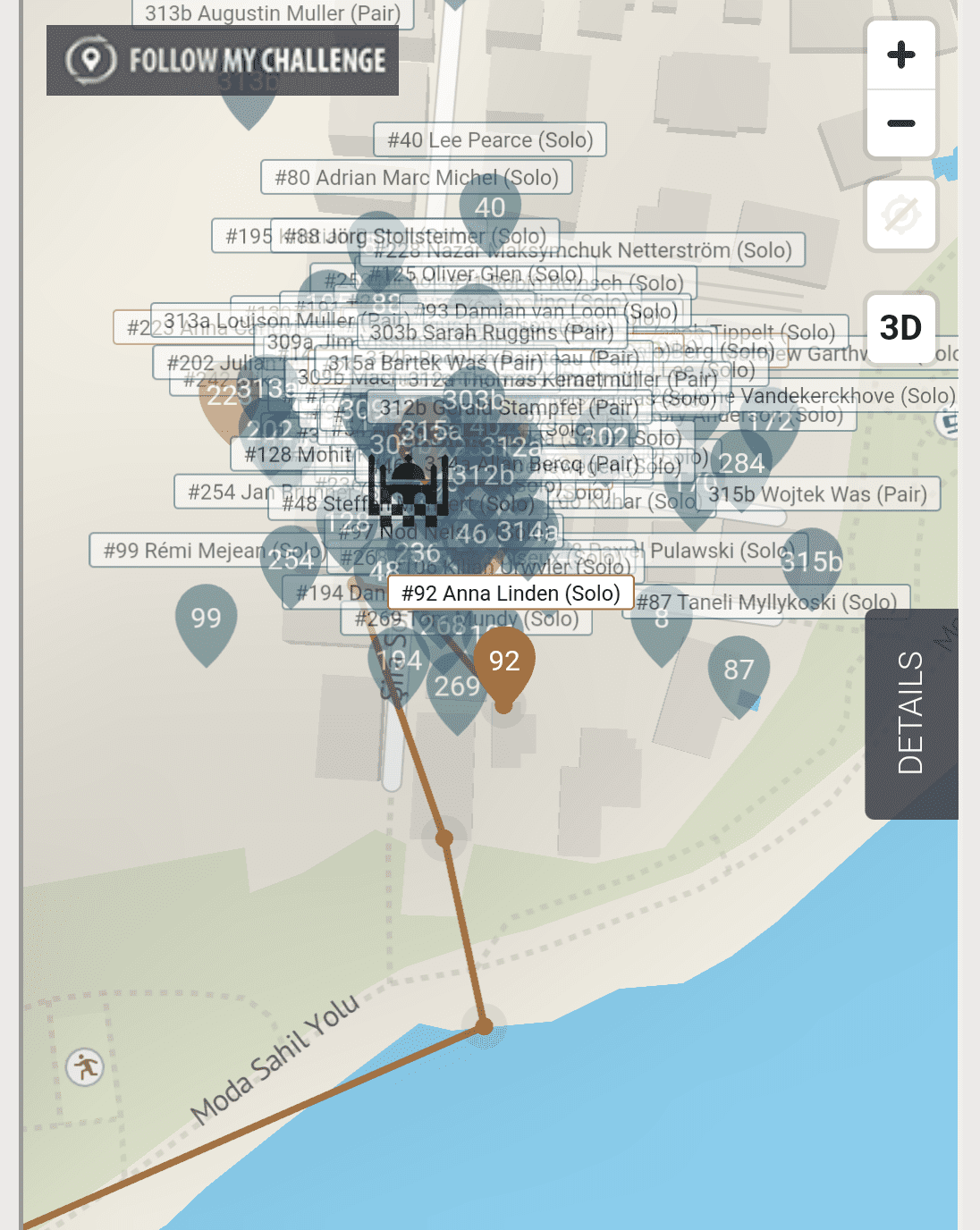Select map marker 92 Anna Linden

tap(504, 668)
